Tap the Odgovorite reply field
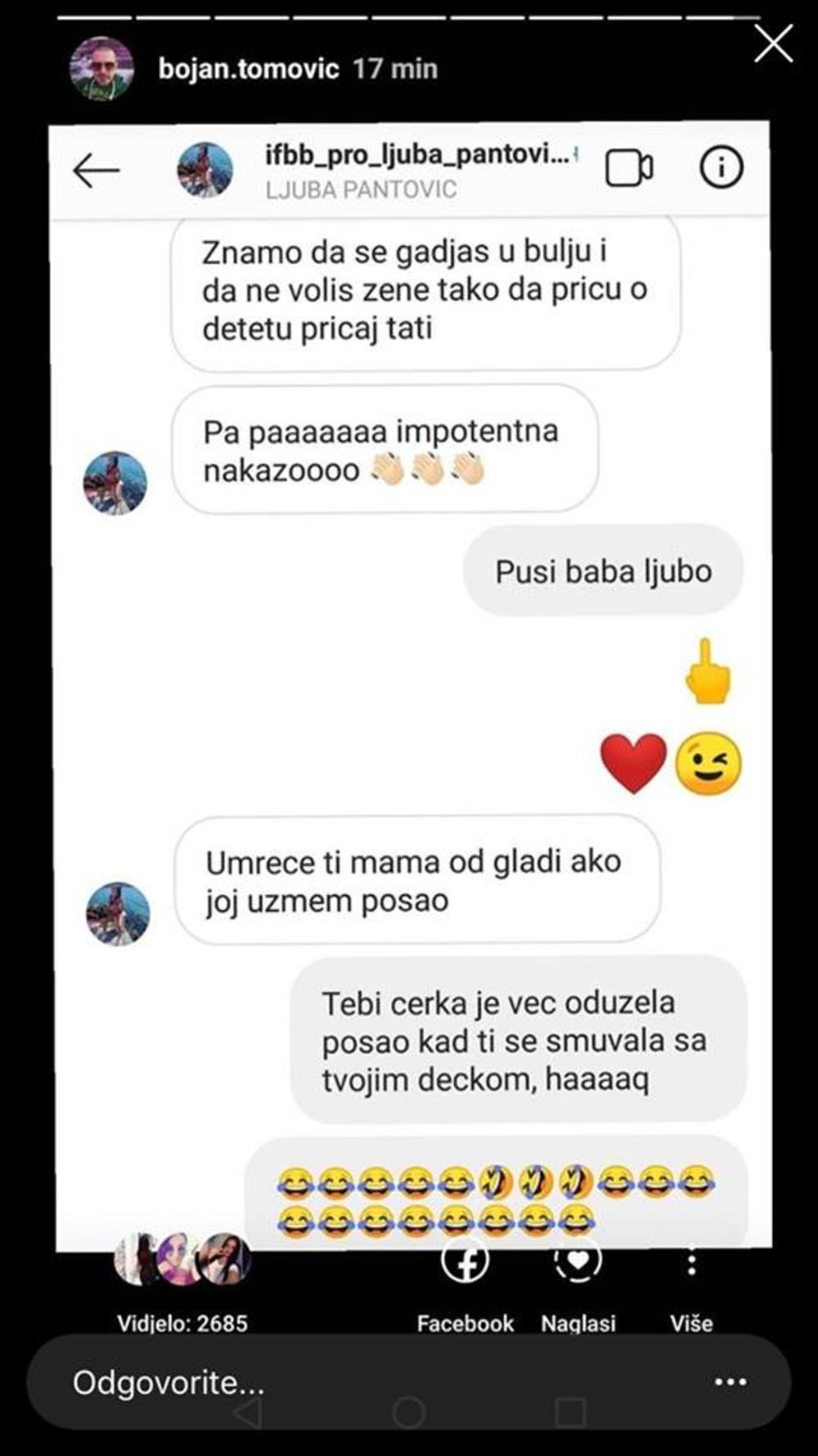Image resolution: width=818 pixels, height=1456 pixels. point(327,1383)
